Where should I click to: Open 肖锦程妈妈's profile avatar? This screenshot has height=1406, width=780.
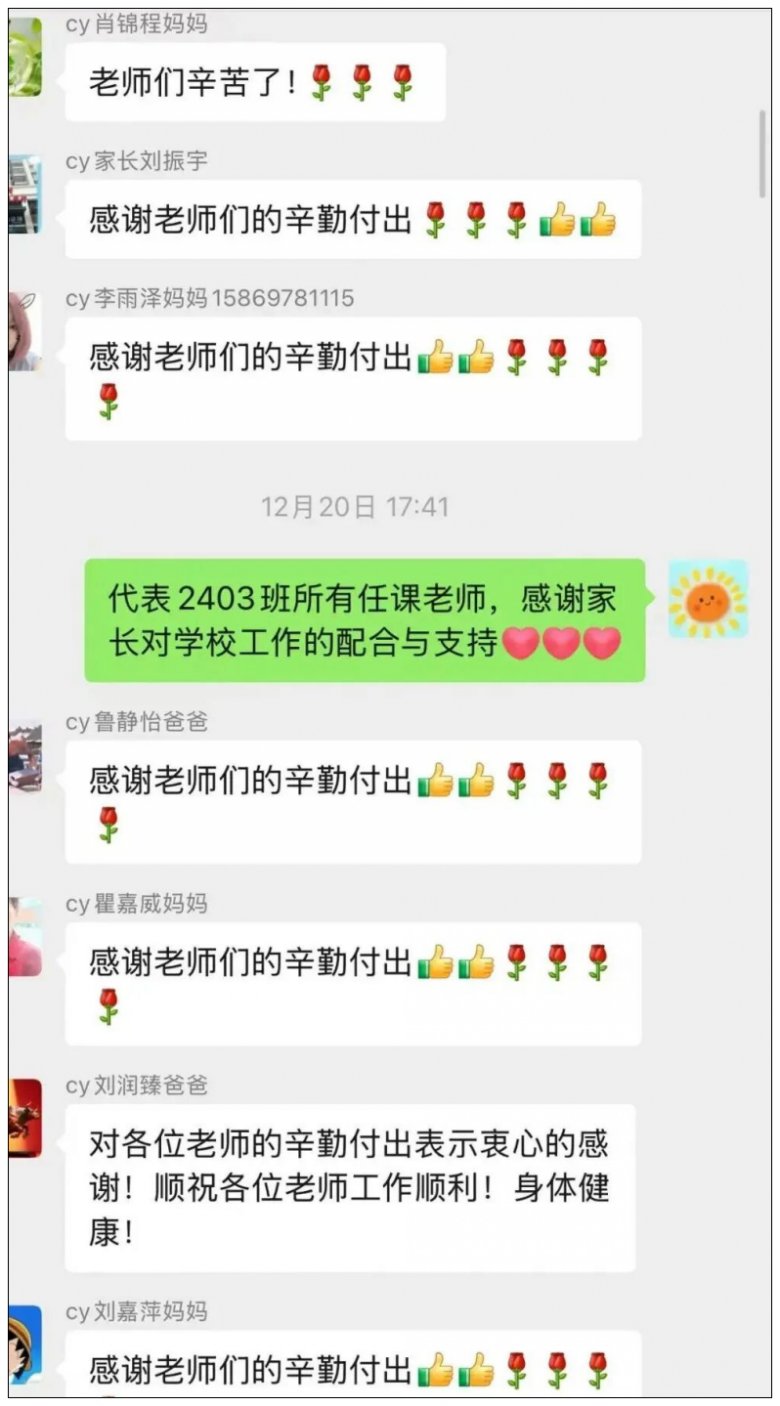[x=25, y=57]
